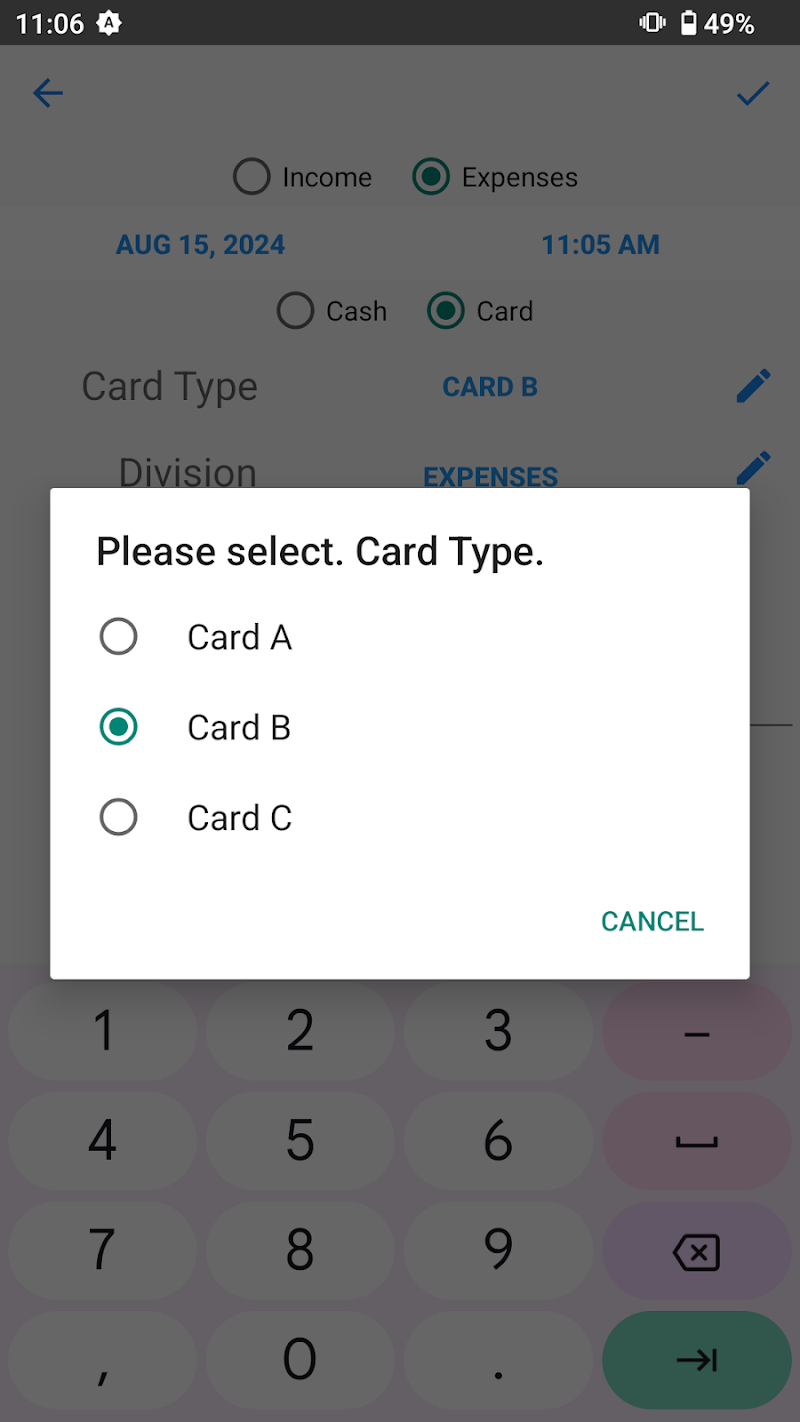Dismiss dialog with Cancel
The width and height of the screenshot is (800, 1422).
652,921
